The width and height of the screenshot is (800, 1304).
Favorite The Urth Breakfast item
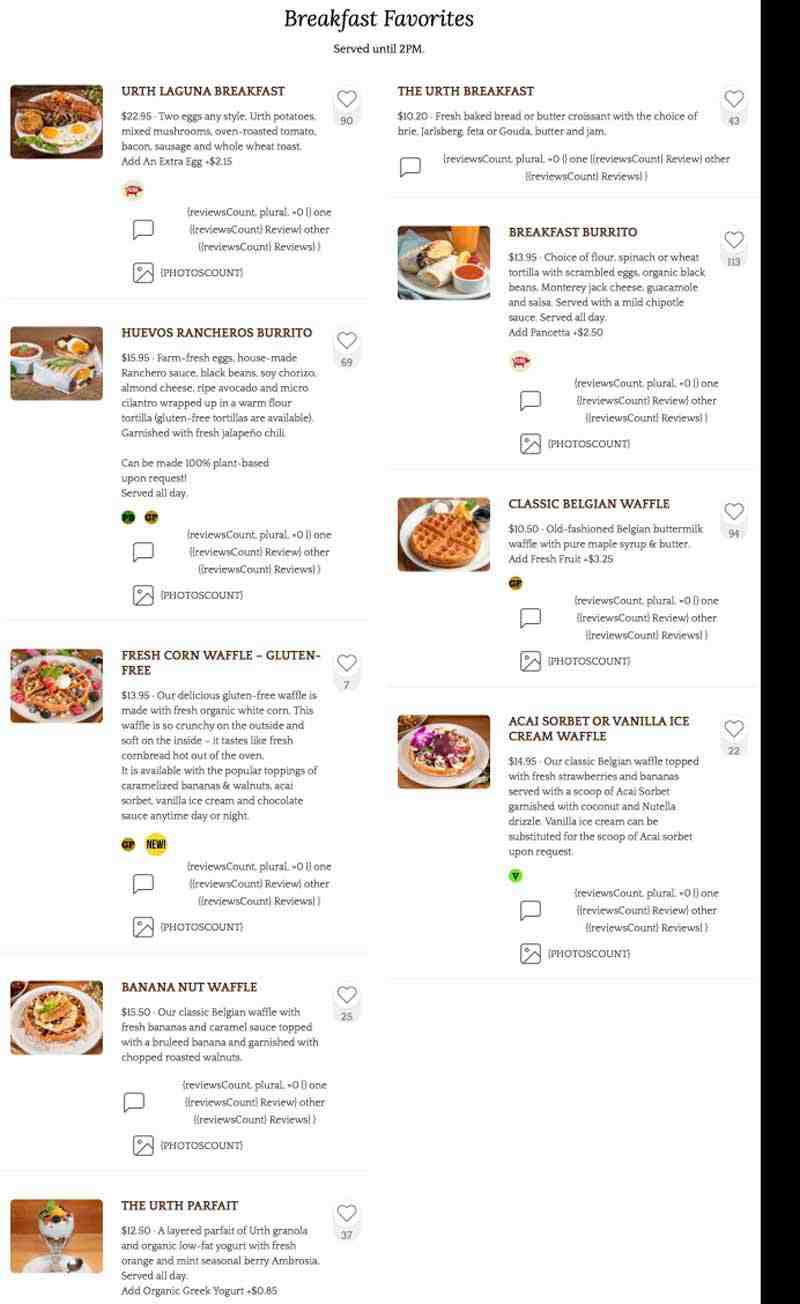(x=734, y=99)
